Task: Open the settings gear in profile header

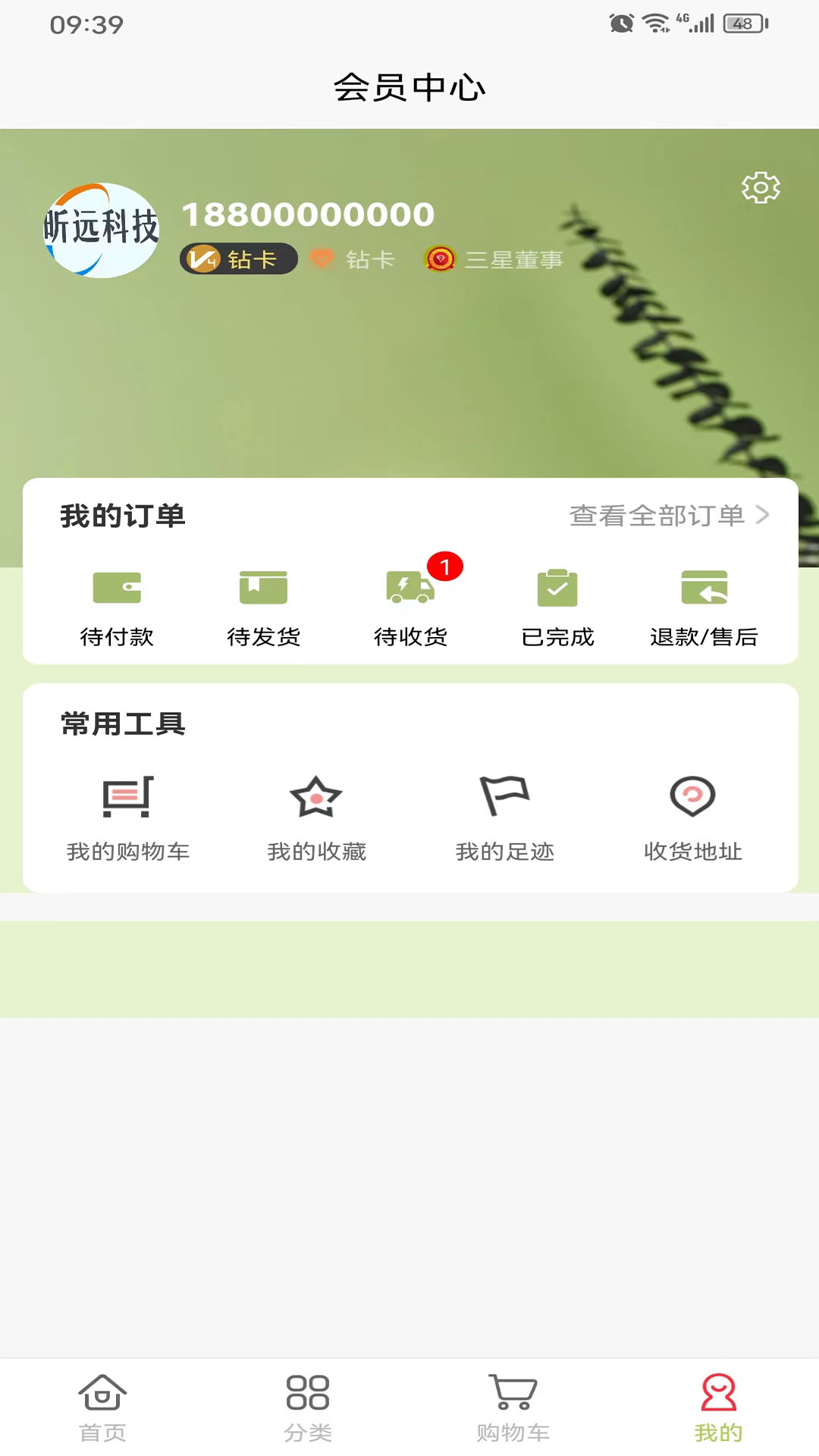Action: click(760, 188)
